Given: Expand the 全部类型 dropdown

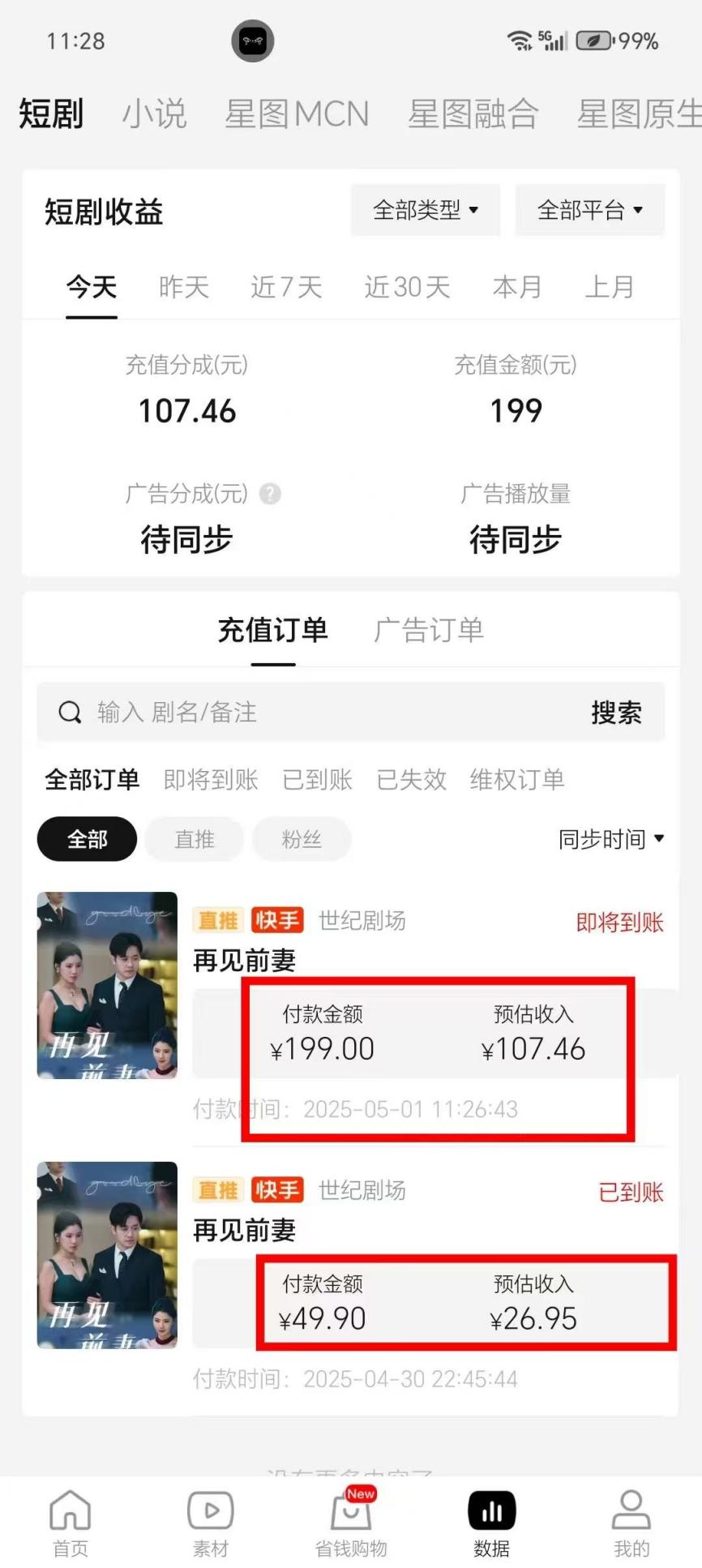Looking at the screenshot, I should point(425,211).
